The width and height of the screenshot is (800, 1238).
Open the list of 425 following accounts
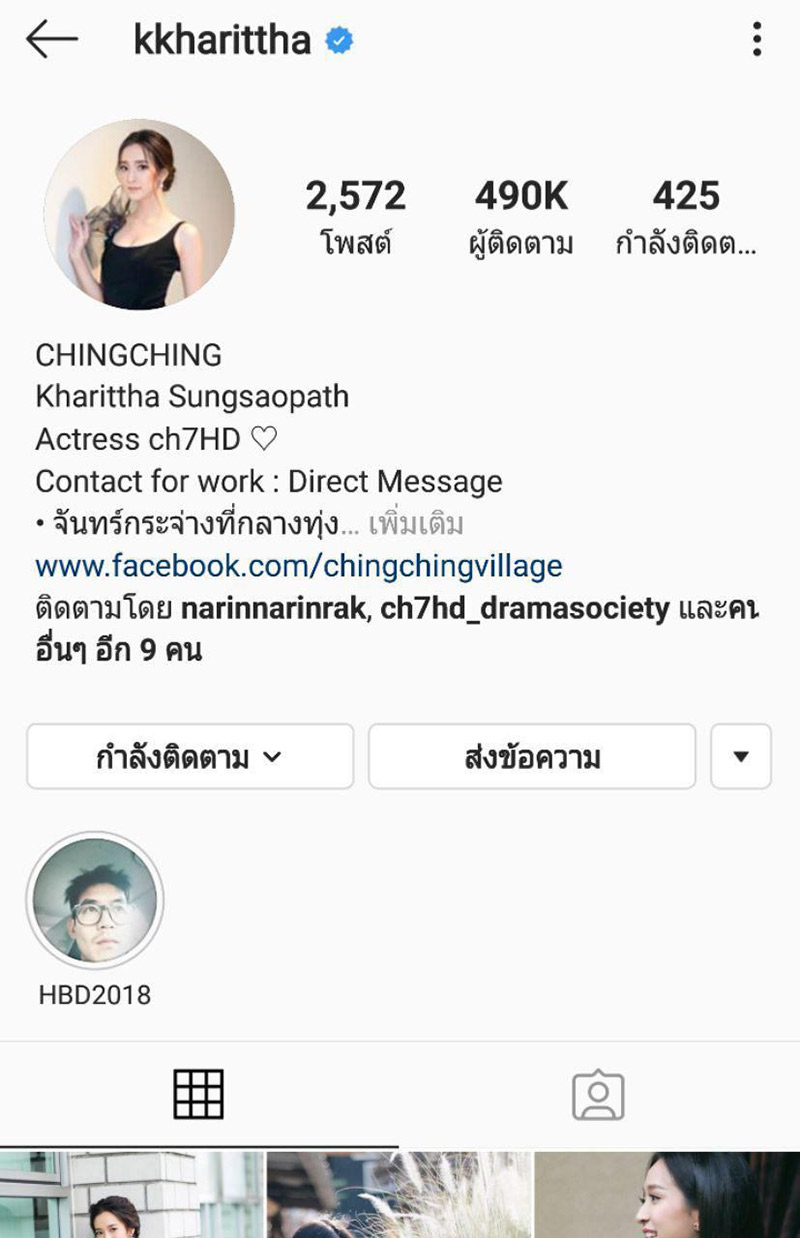(686, 216)
